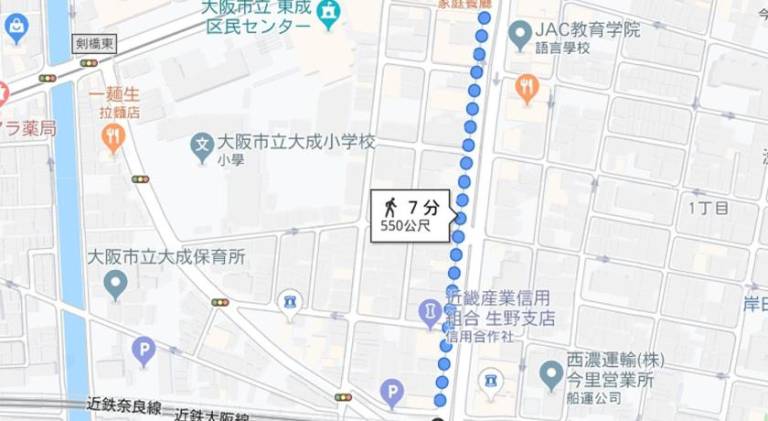Open the 大阪市立大成小学校 school marker
Viewport: 768px width, 421px height.
(x=203, y=148)
